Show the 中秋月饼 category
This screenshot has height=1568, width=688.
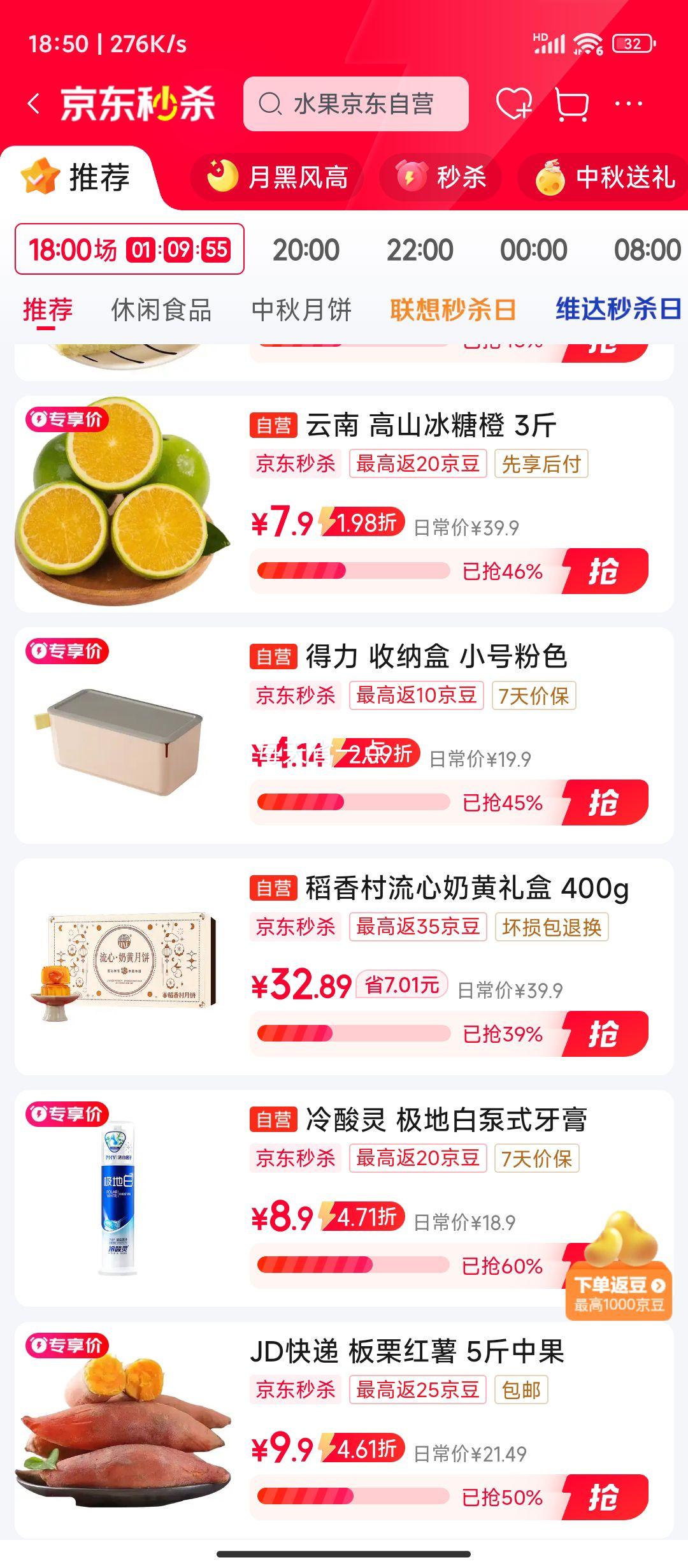[x=301, y=310]
